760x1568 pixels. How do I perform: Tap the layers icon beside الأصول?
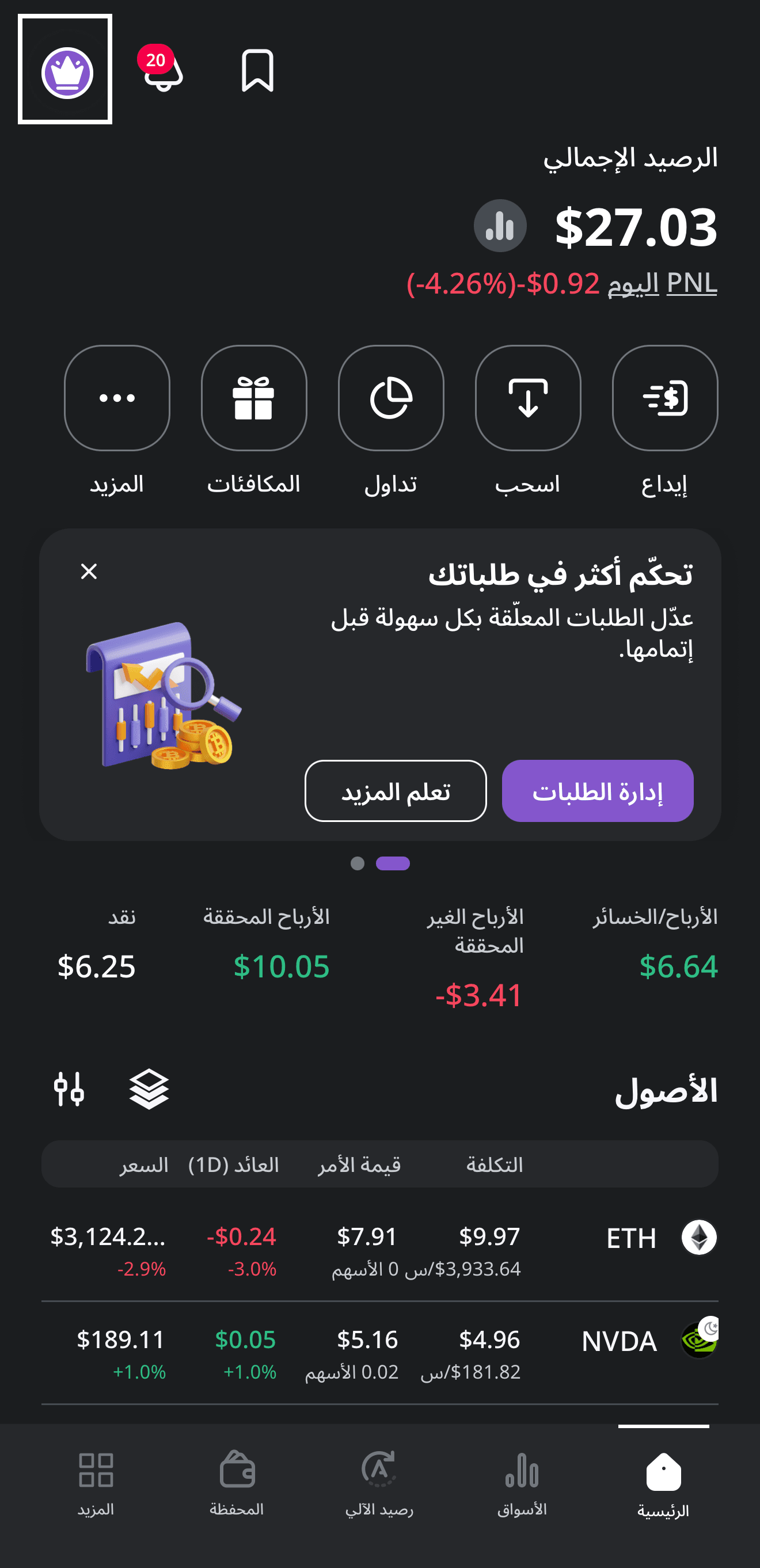point(149,1089)
